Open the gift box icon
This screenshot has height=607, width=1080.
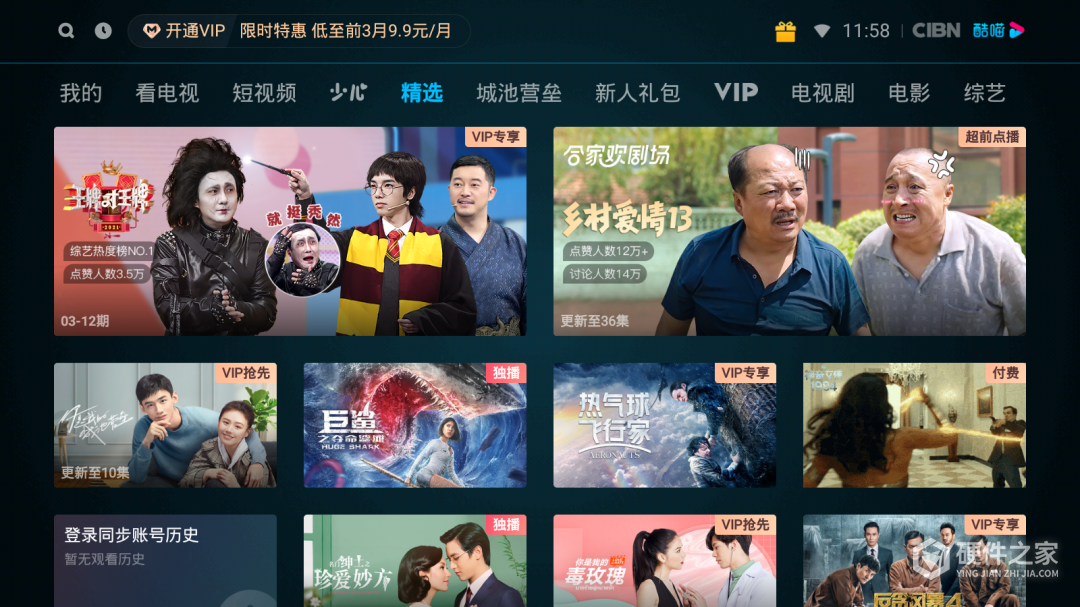click(x=785, y=31)
